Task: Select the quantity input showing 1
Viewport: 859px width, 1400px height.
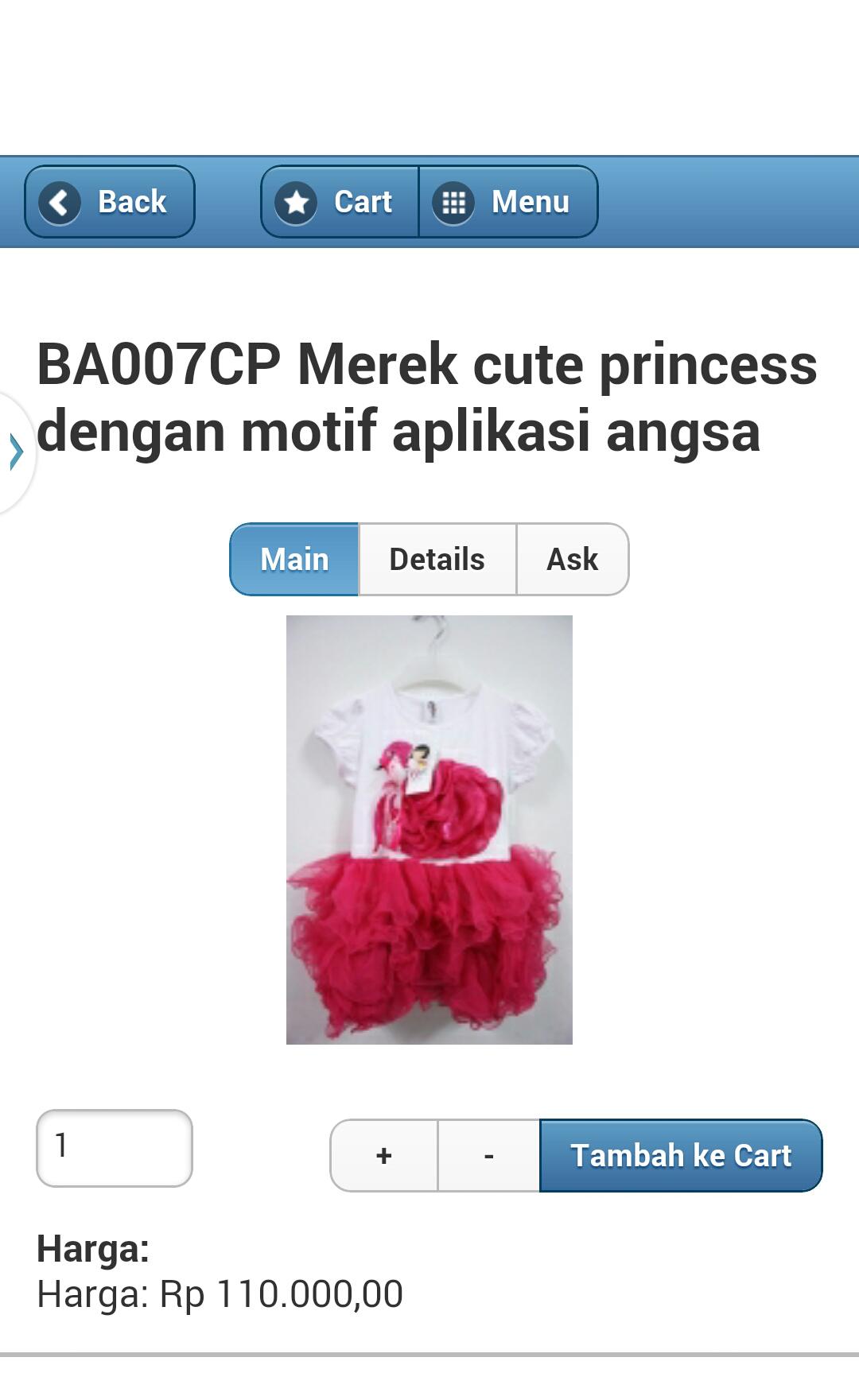Action: (114, 1147)
